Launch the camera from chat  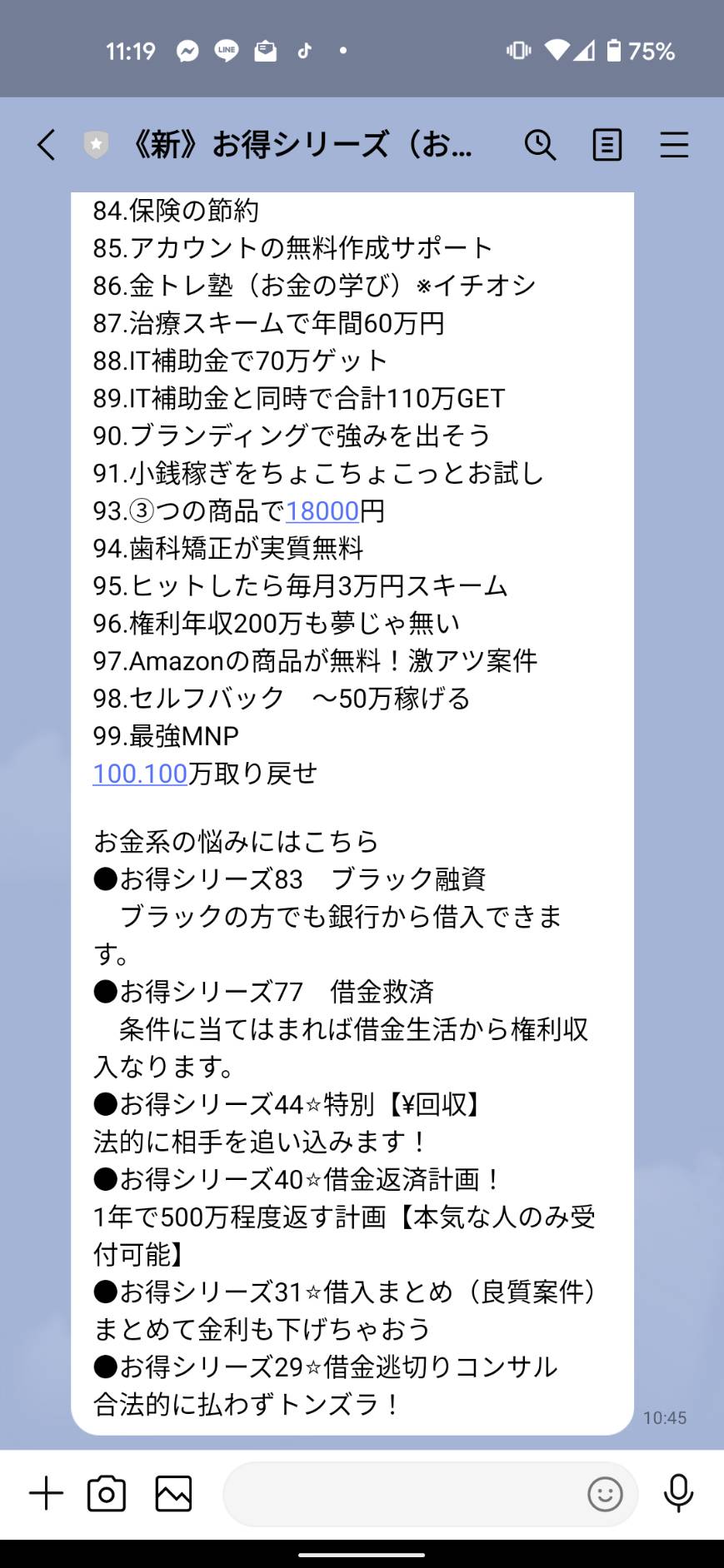[107, 1493]
